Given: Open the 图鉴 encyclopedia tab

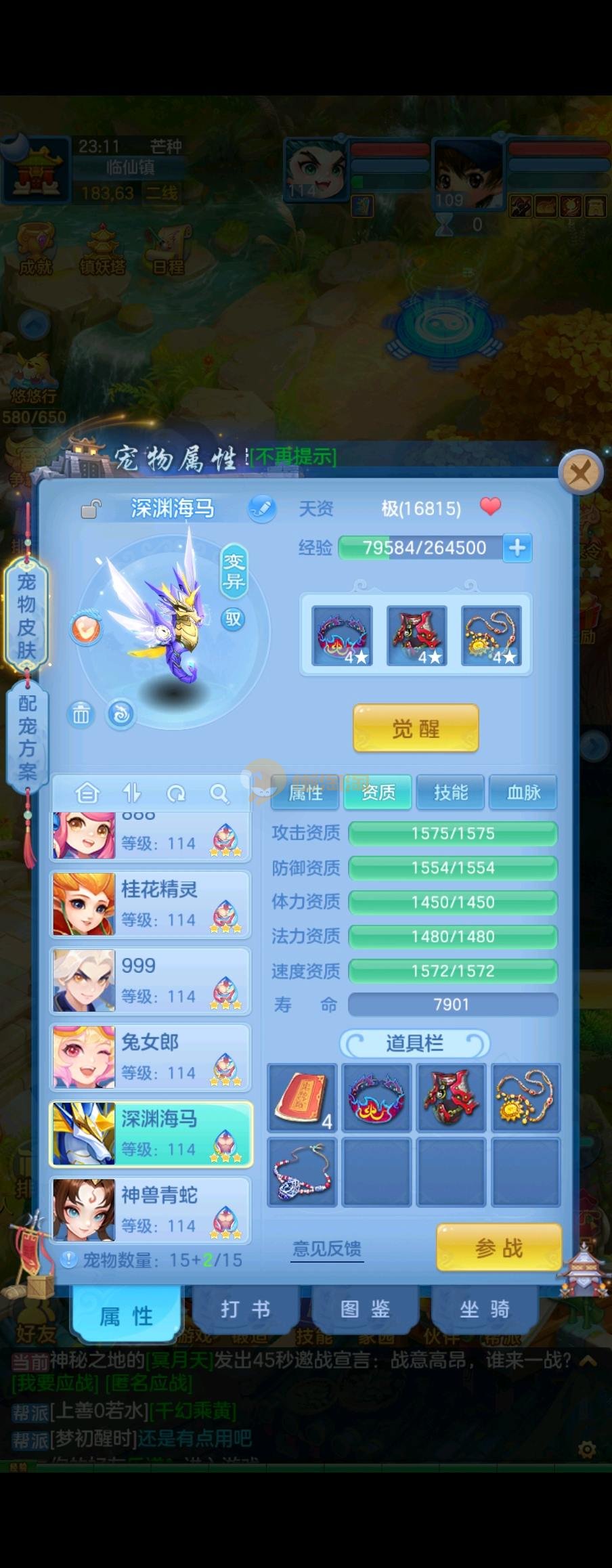Looking at the screenshot, I should click(365, 1309).
